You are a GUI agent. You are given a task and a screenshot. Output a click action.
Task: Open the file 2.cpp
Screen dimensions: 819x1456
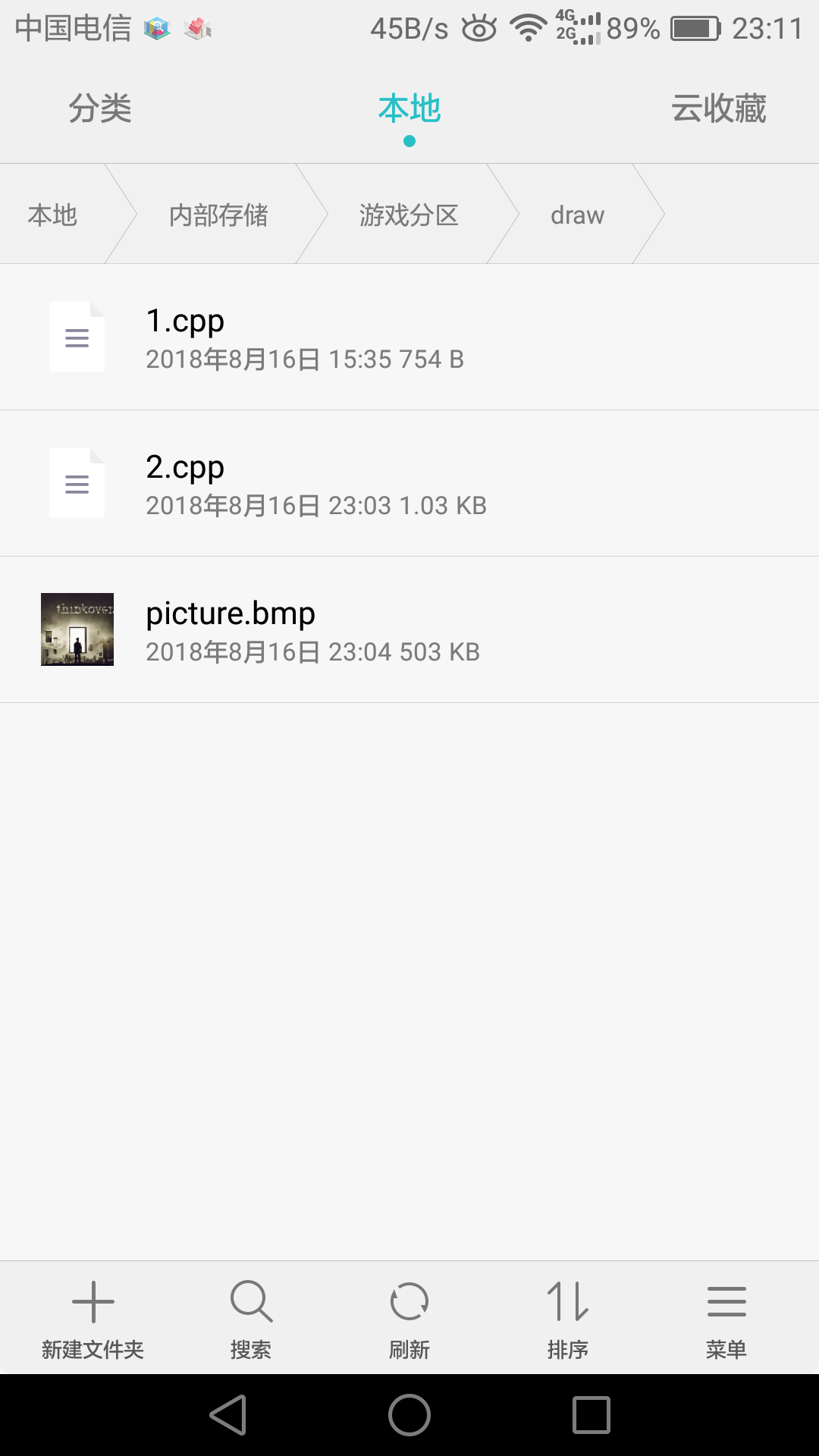409,483
